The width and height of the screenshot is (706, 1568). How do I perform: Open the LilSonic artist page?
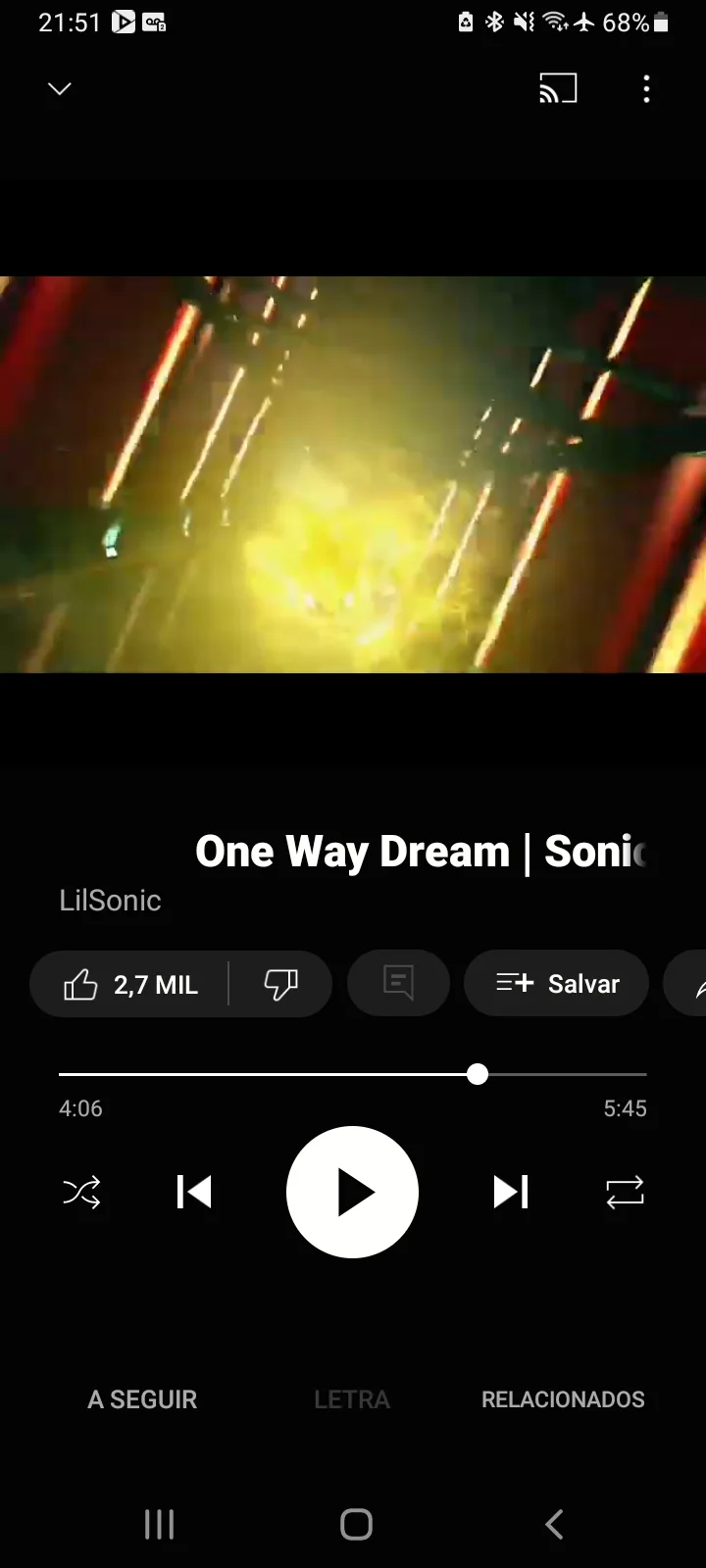(x=110, y=901)
